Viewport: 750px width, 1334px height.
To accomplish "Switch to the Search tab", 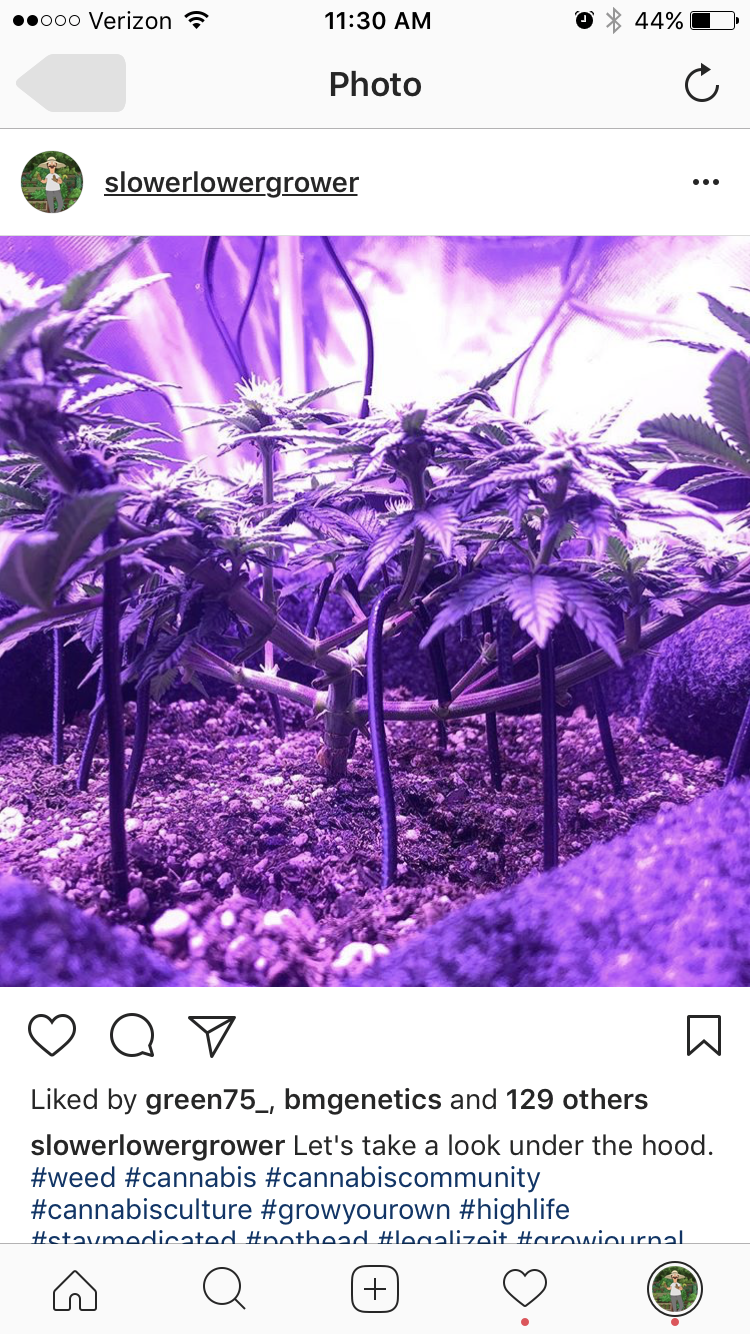I will [224, 1290].
